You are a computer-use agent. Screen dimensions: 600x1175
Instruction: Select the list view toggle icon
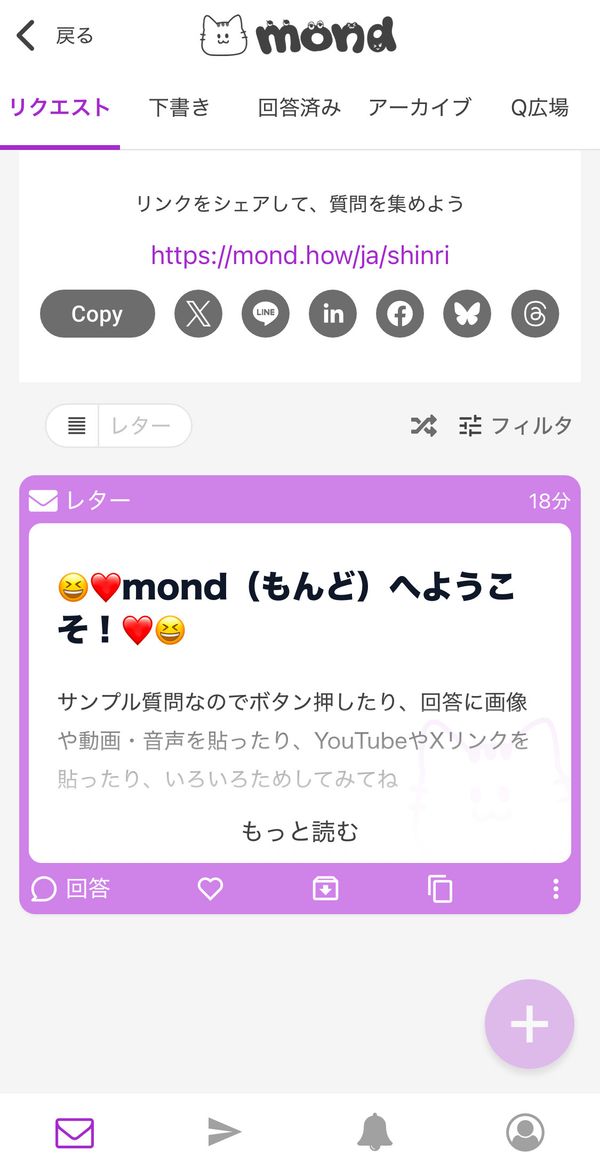(x=76, y=426)
